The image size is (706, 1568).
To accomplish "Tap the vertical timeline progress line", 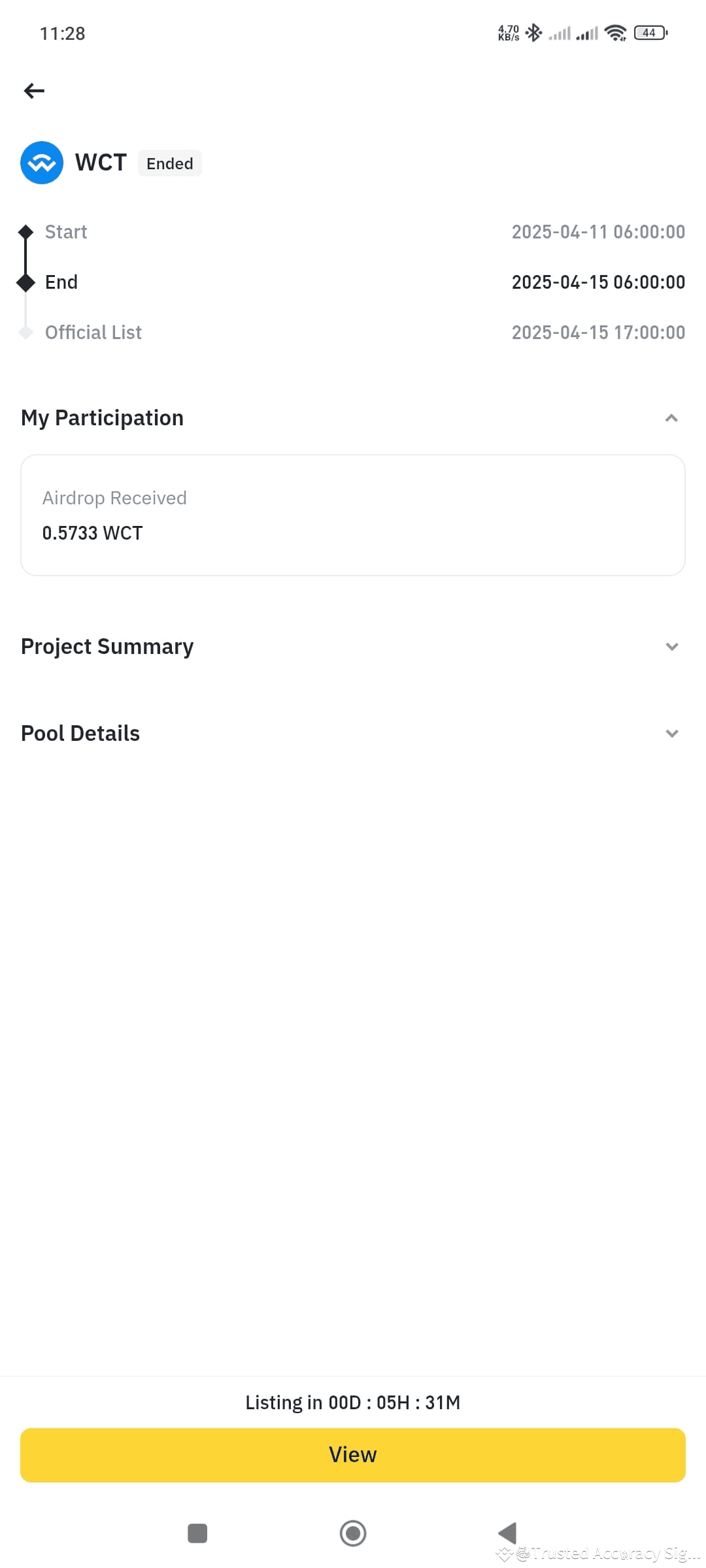I will tap(25, 256).
